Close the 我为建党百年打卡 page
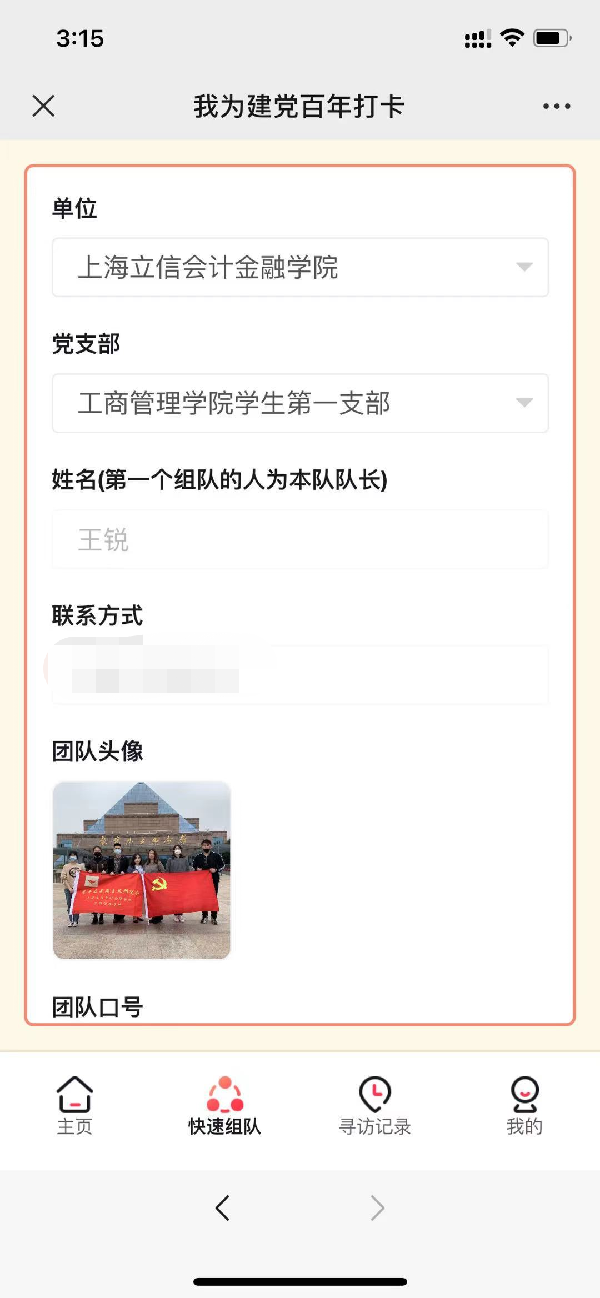The width and height of the screenshot is (600, 1298). click(x=43, y=106)
